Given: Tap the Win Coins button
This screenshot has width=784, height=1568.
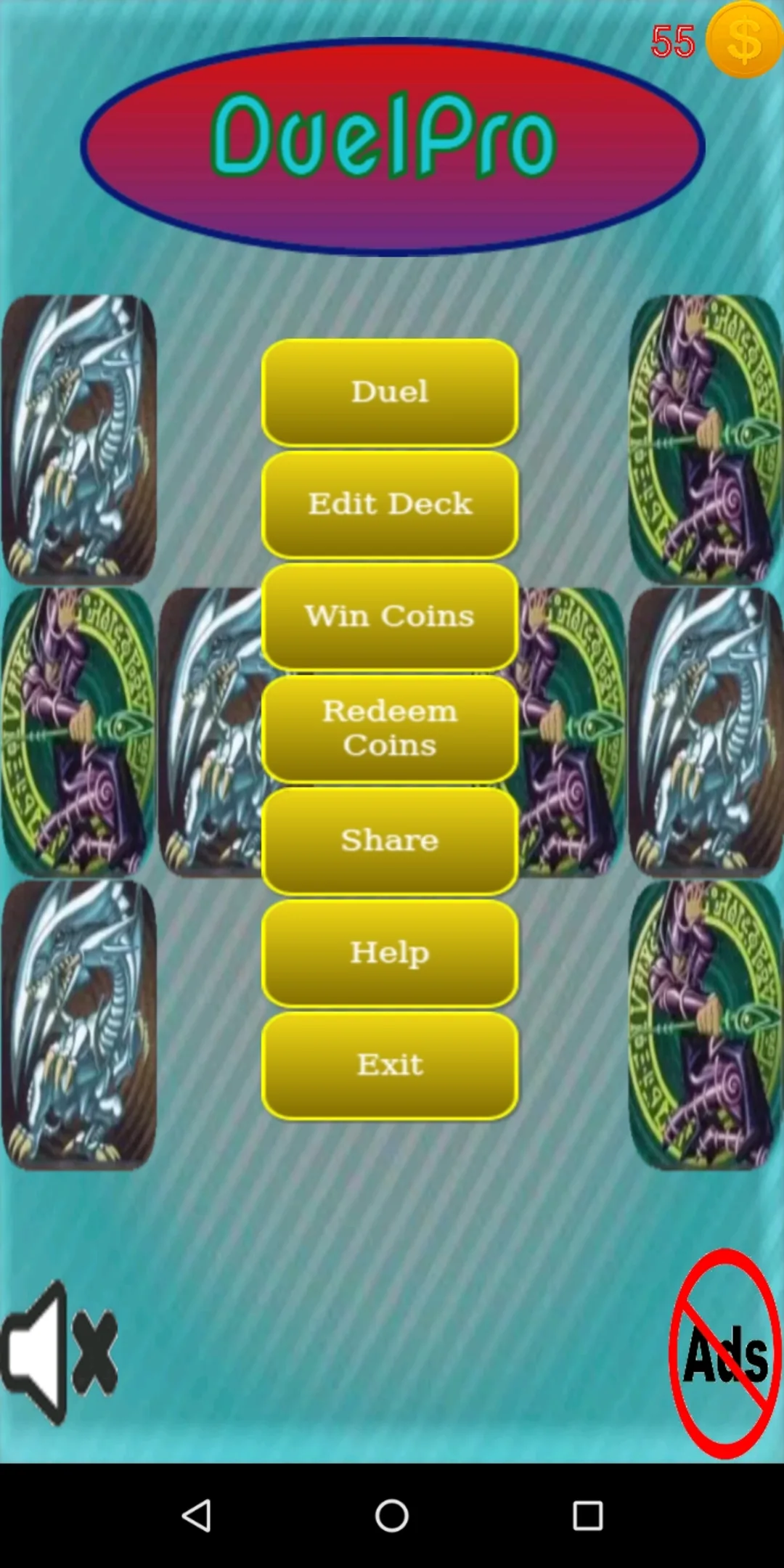Looking at the screenshot, I should pyautogui.click(x=390, y=616).
